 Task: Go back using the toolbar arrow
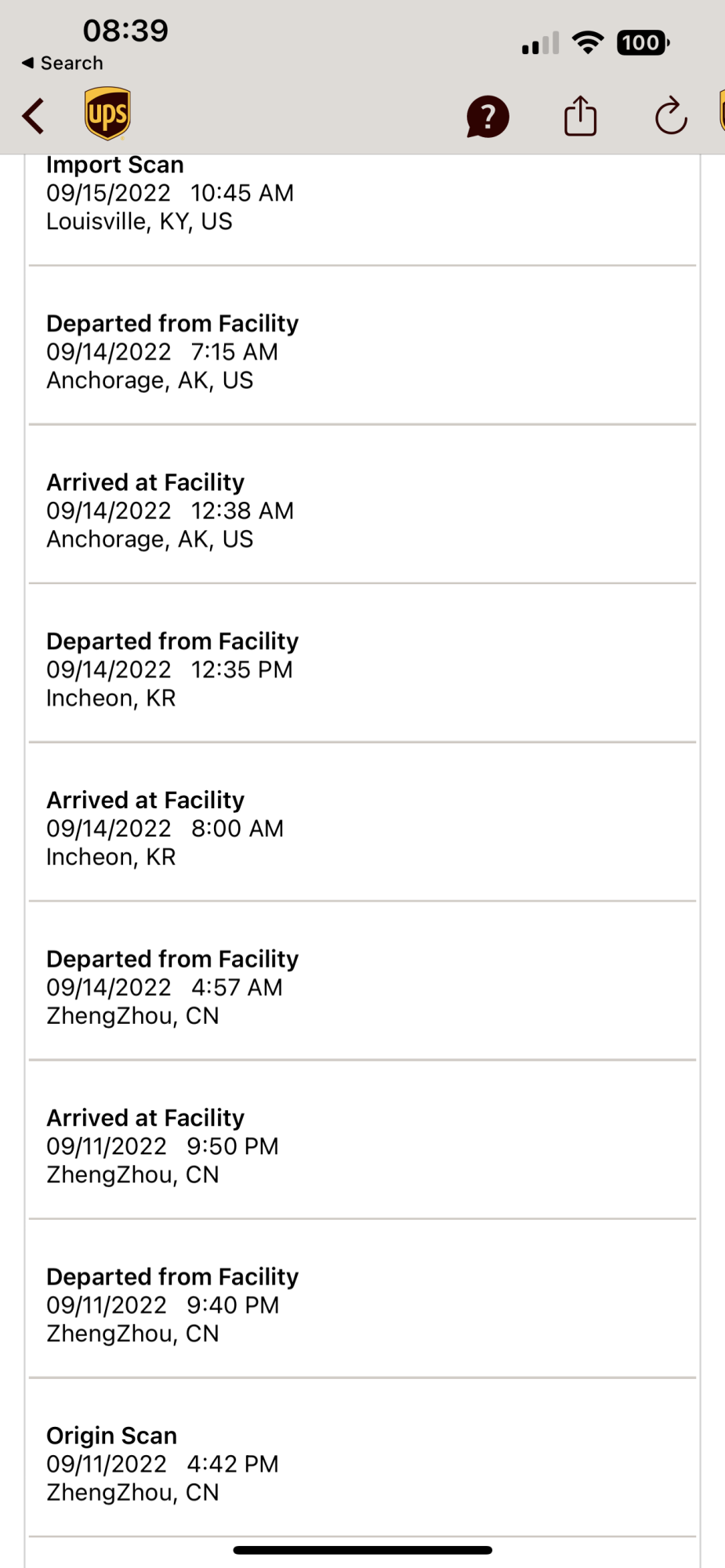(x=34, y=116)
